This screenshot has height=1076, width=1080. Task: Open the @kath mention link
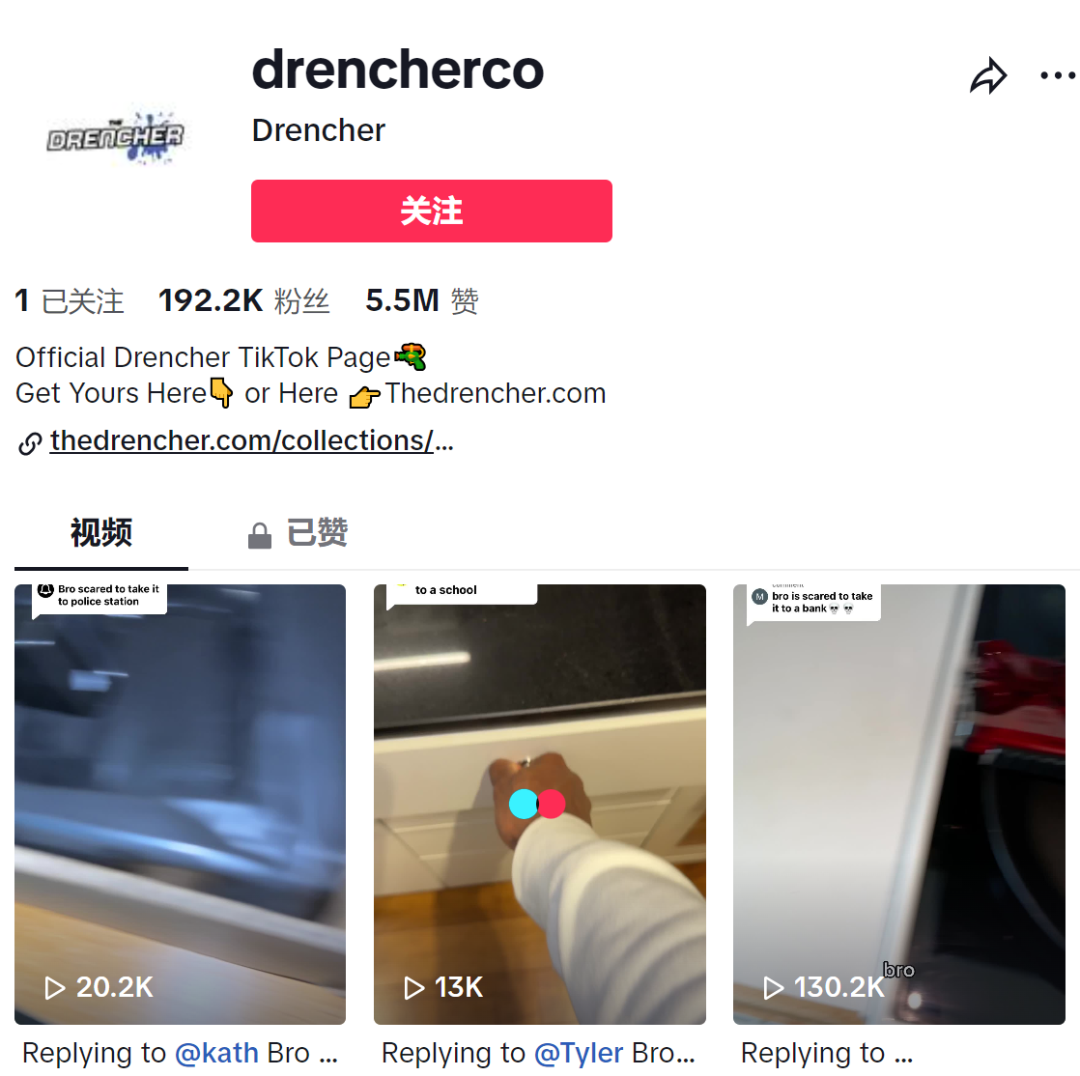pyautogui.click(x=216, y=1053)
